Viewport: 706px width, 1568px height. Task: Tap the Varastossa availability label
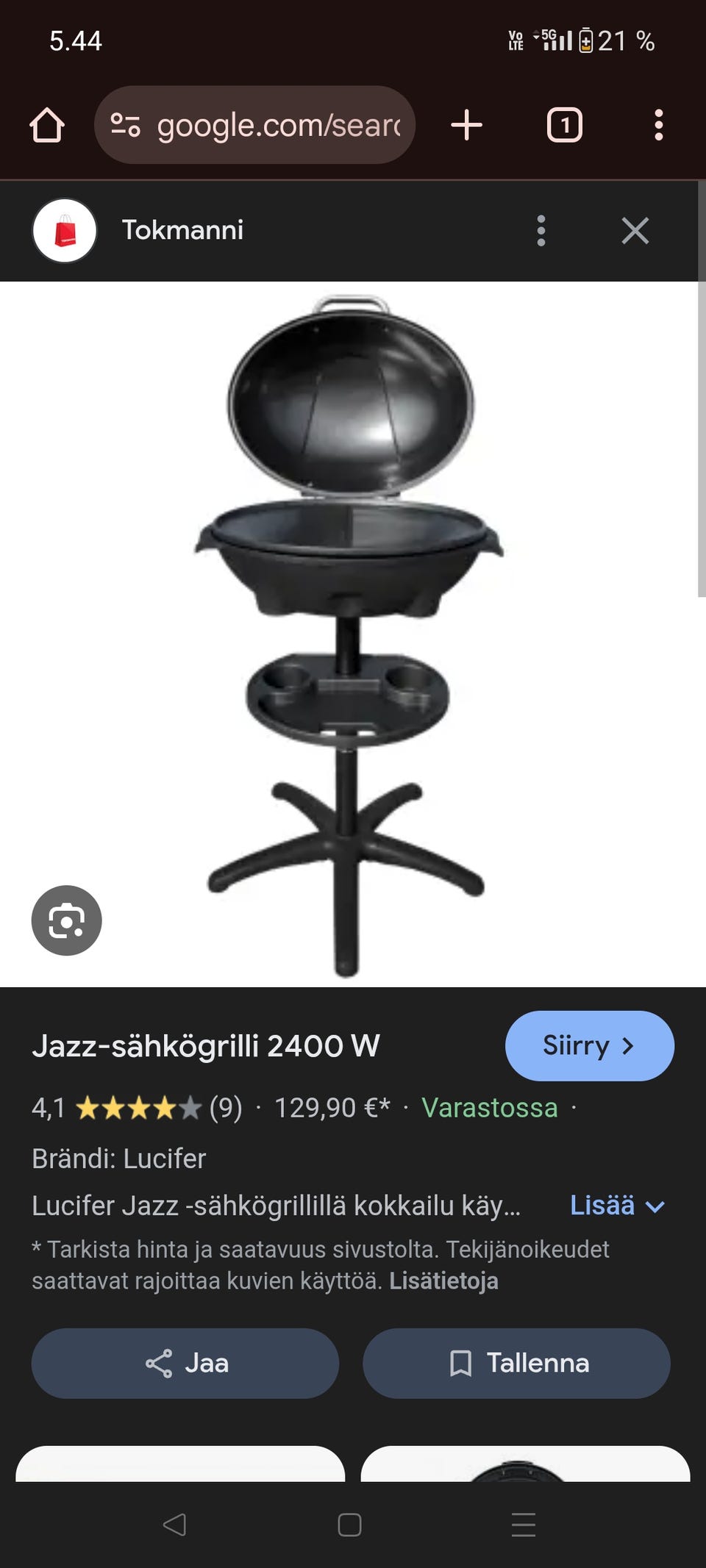coord(489,1108)
